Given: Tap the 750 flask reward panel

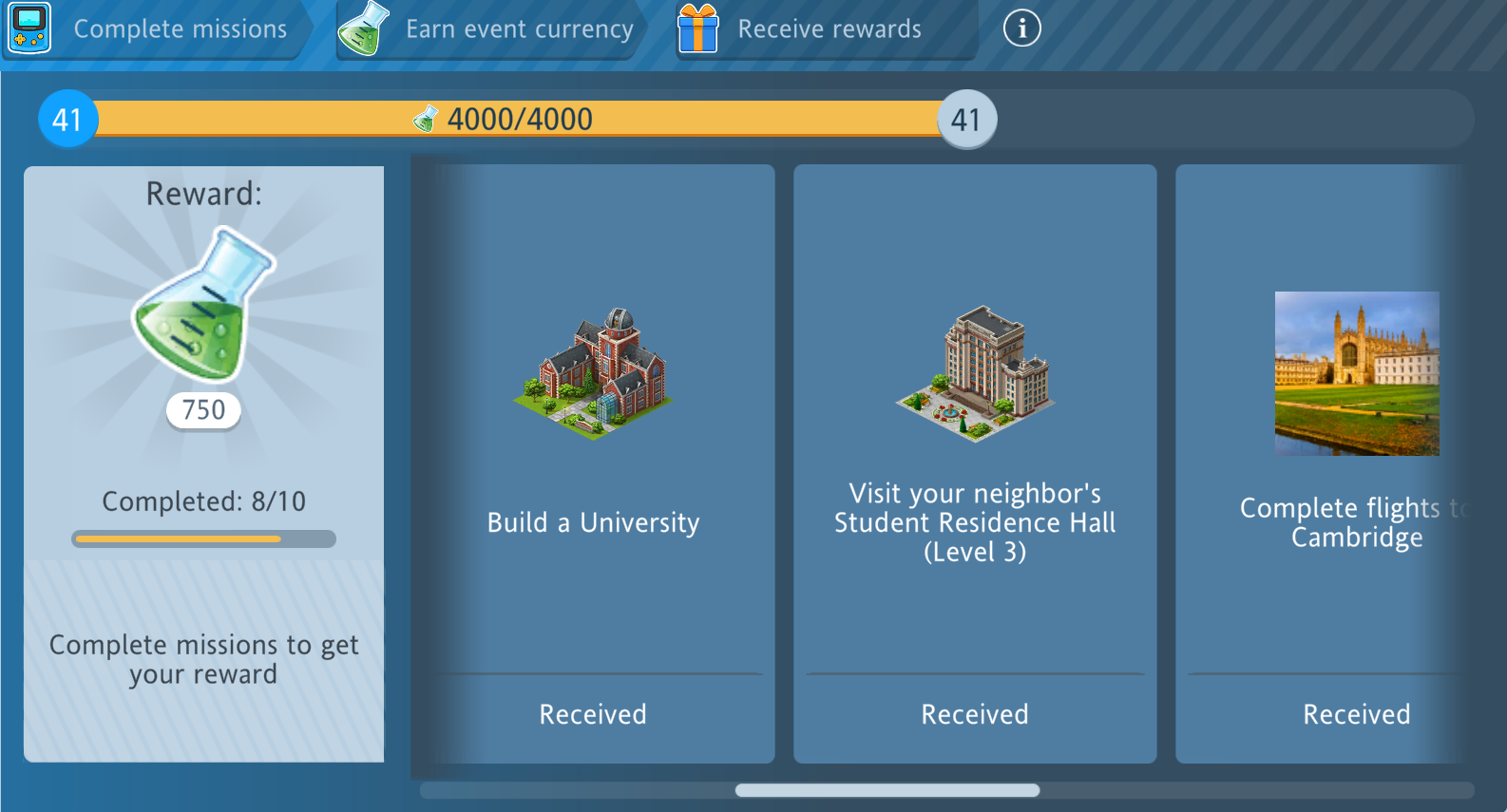Looking at the screenshot, I should (203, 361).
